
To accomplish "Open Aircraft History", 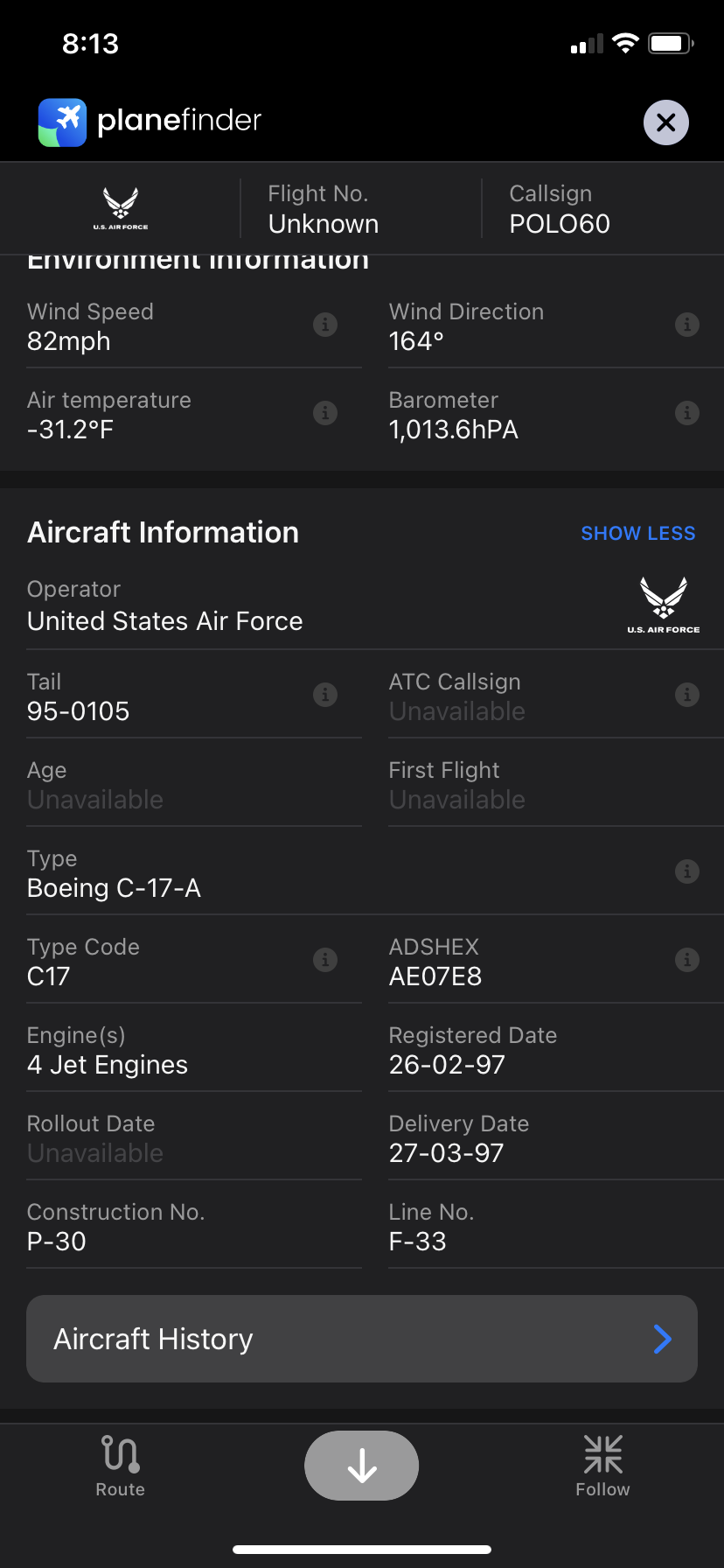I will pyautogui.click(x=362, y=1339).
